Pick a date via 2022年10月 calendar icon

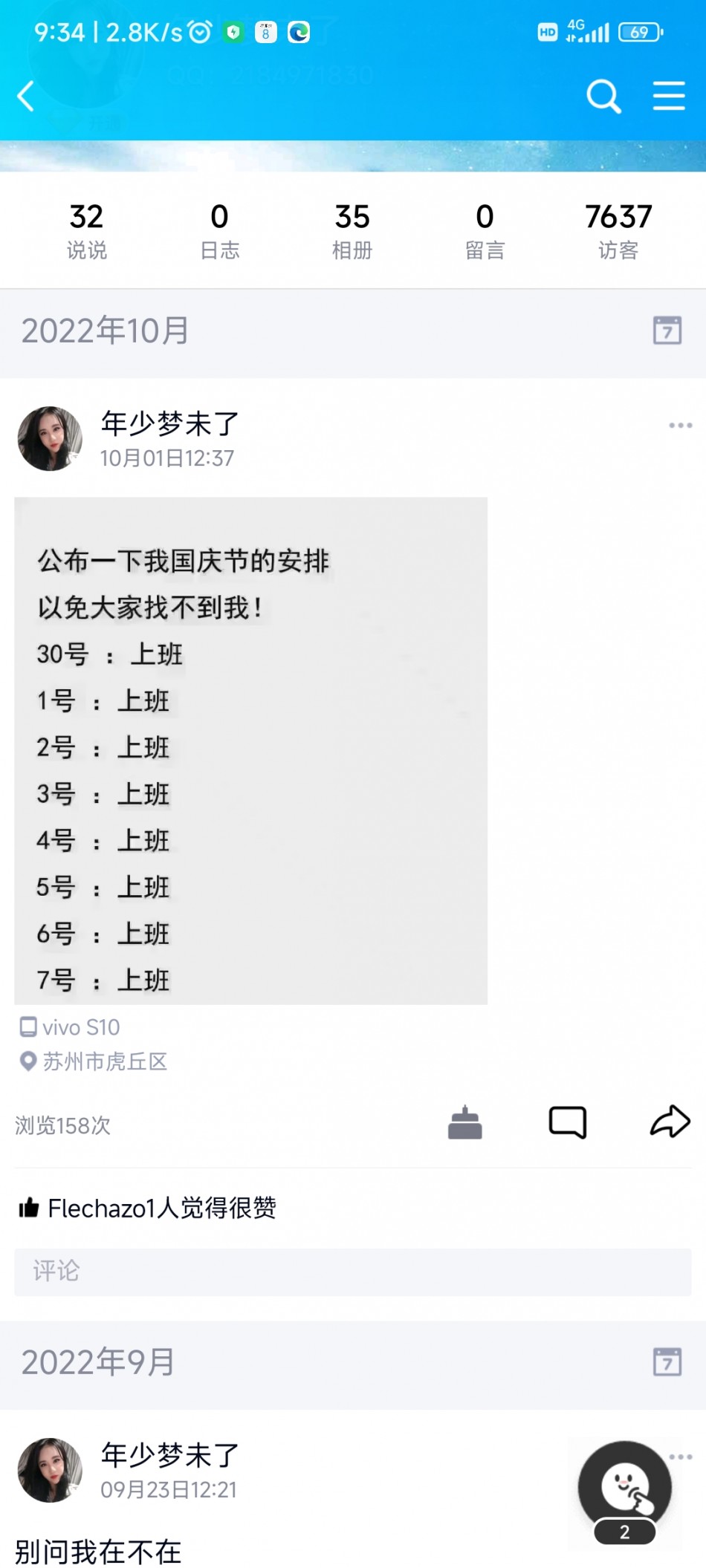667,331
